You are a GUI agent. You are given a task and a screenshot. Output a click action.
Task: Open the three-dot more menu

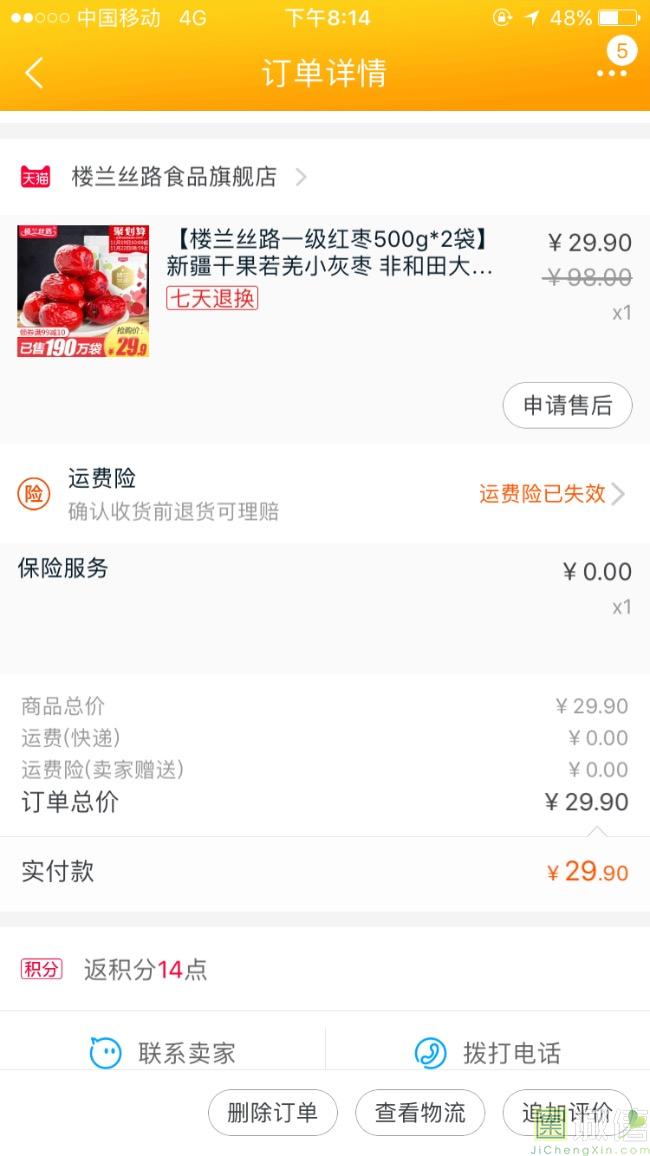(x=611, y=73)
